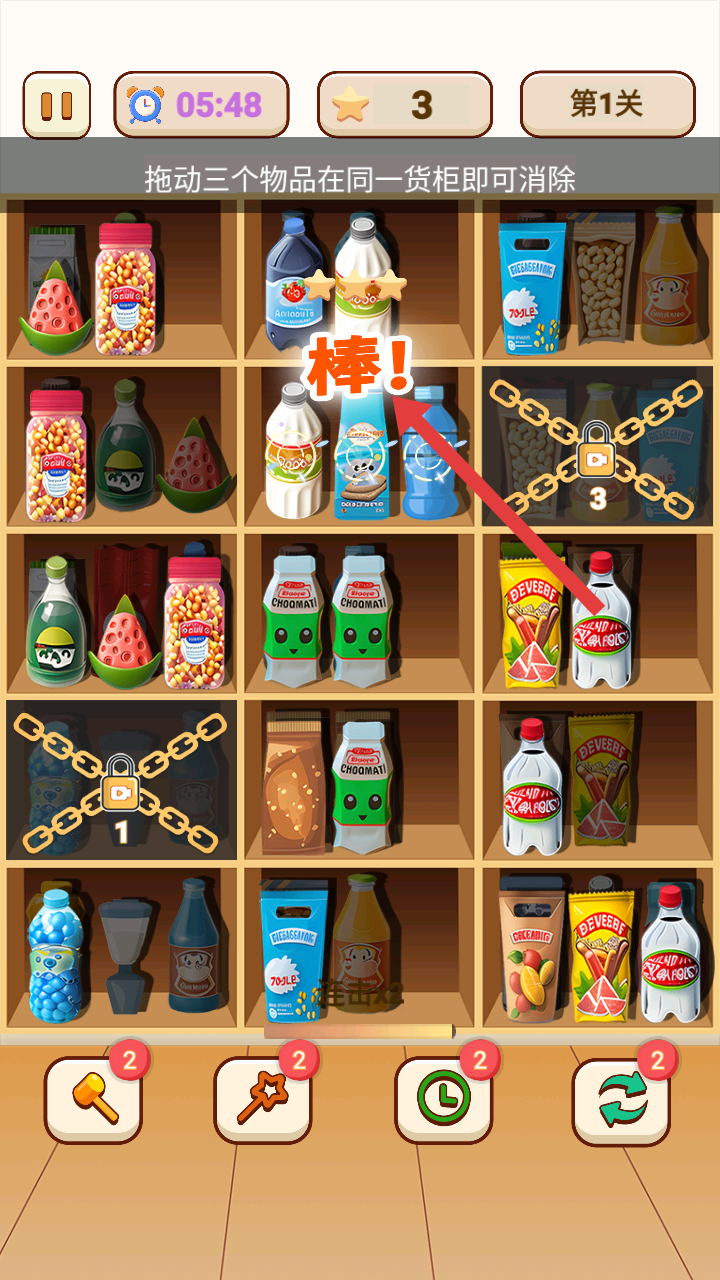Use the shuffle refresh power-up
Viewport: 720px width, 1280px height.
(x=621, y=1100)
